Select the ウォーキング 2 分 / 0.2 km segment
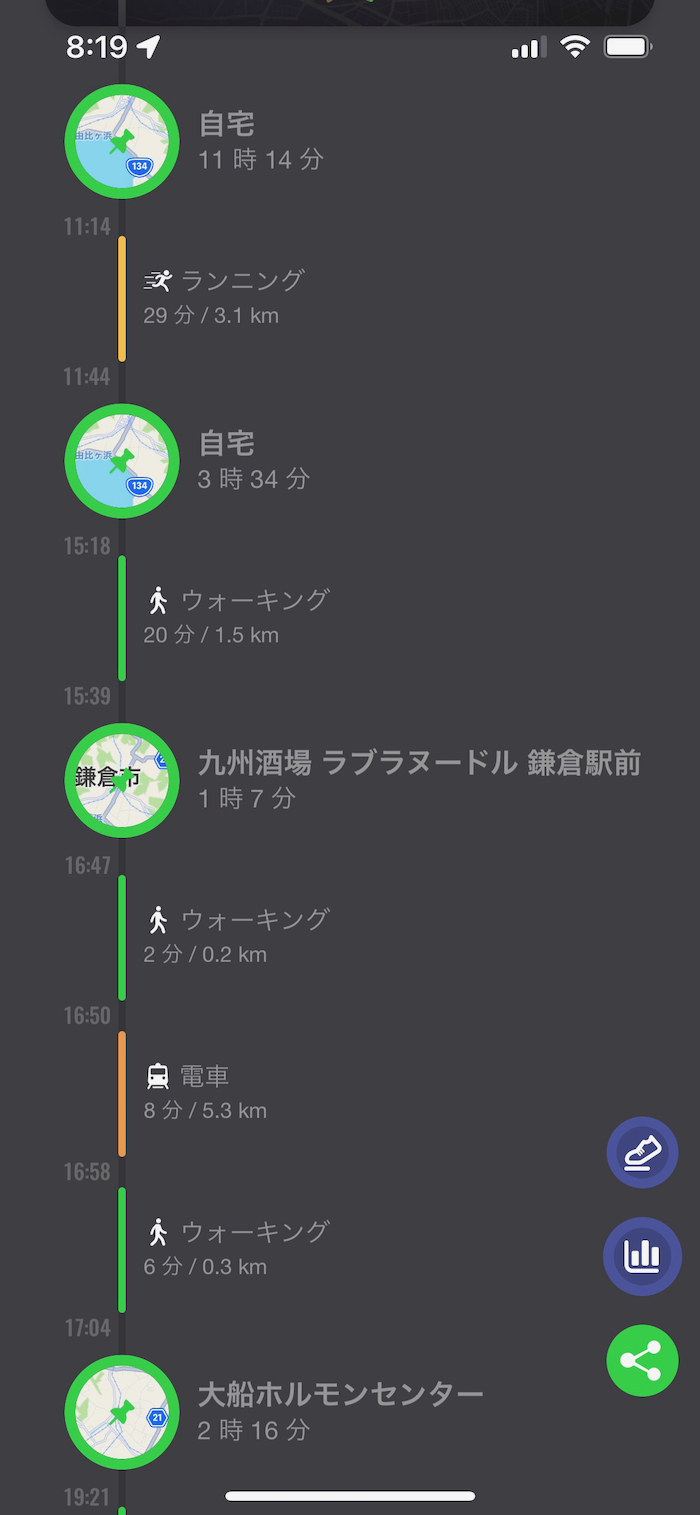700x1515 pixels. 236,936
